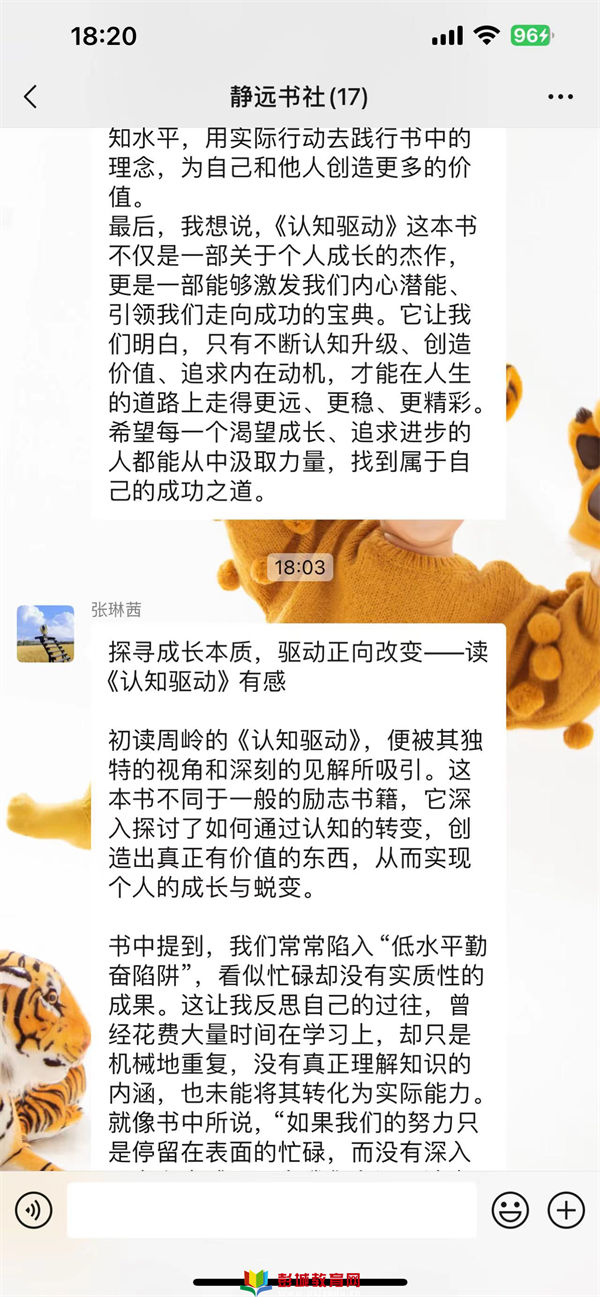Open the plus attachments panel

566,1210
